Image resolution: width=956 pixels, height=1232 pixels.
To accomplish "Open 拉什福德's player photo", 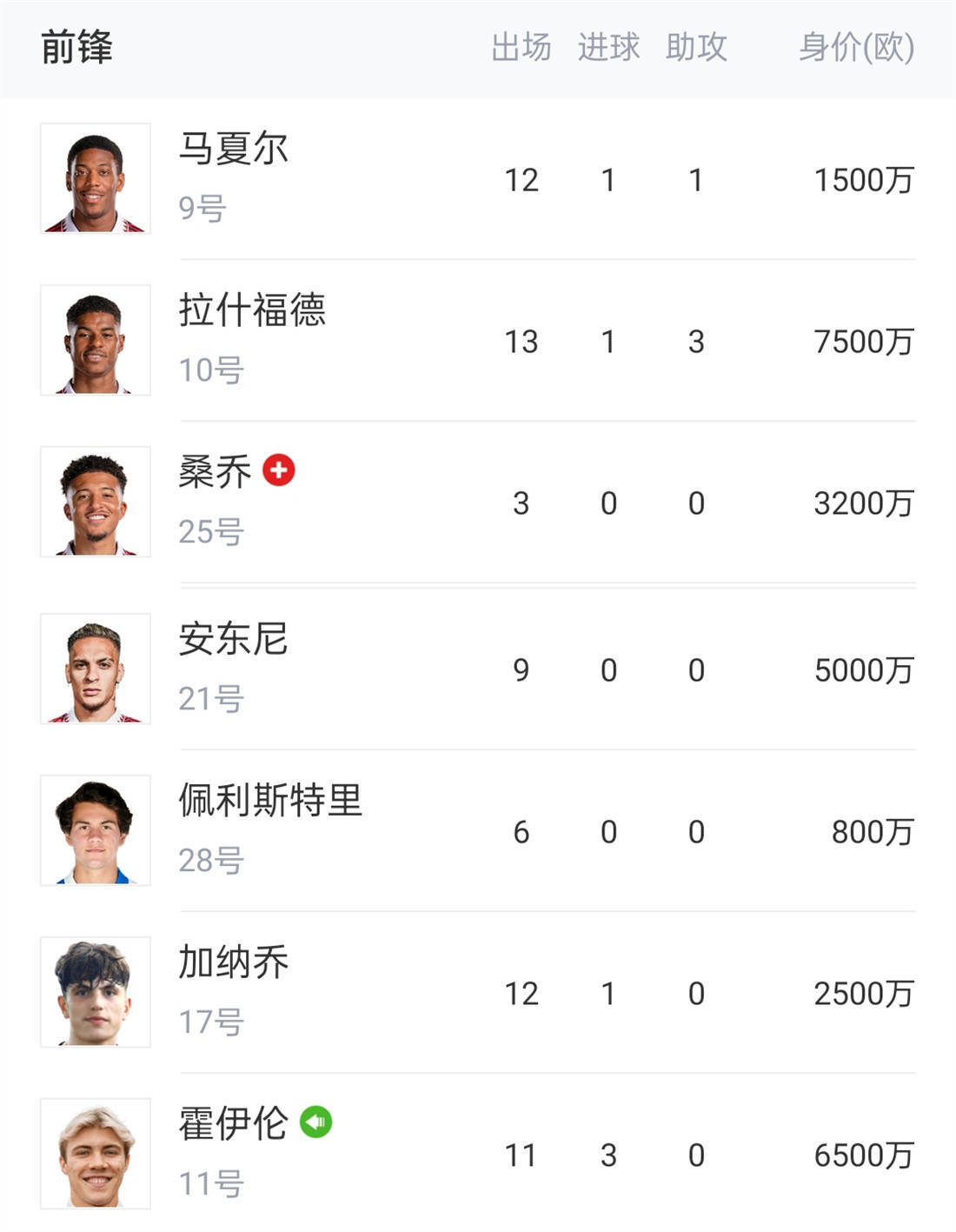I will click(x=96, y=341).
